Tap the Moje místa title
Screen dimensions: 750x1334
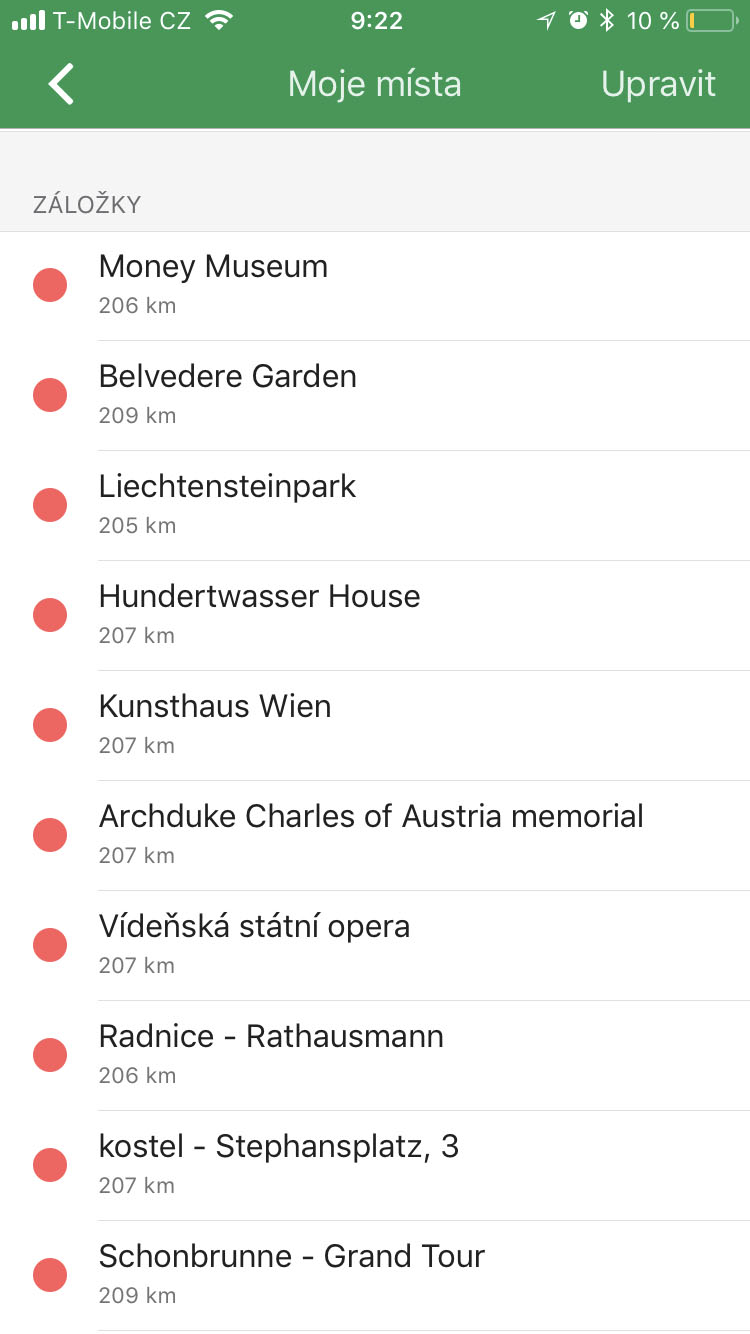pos(375,84)
